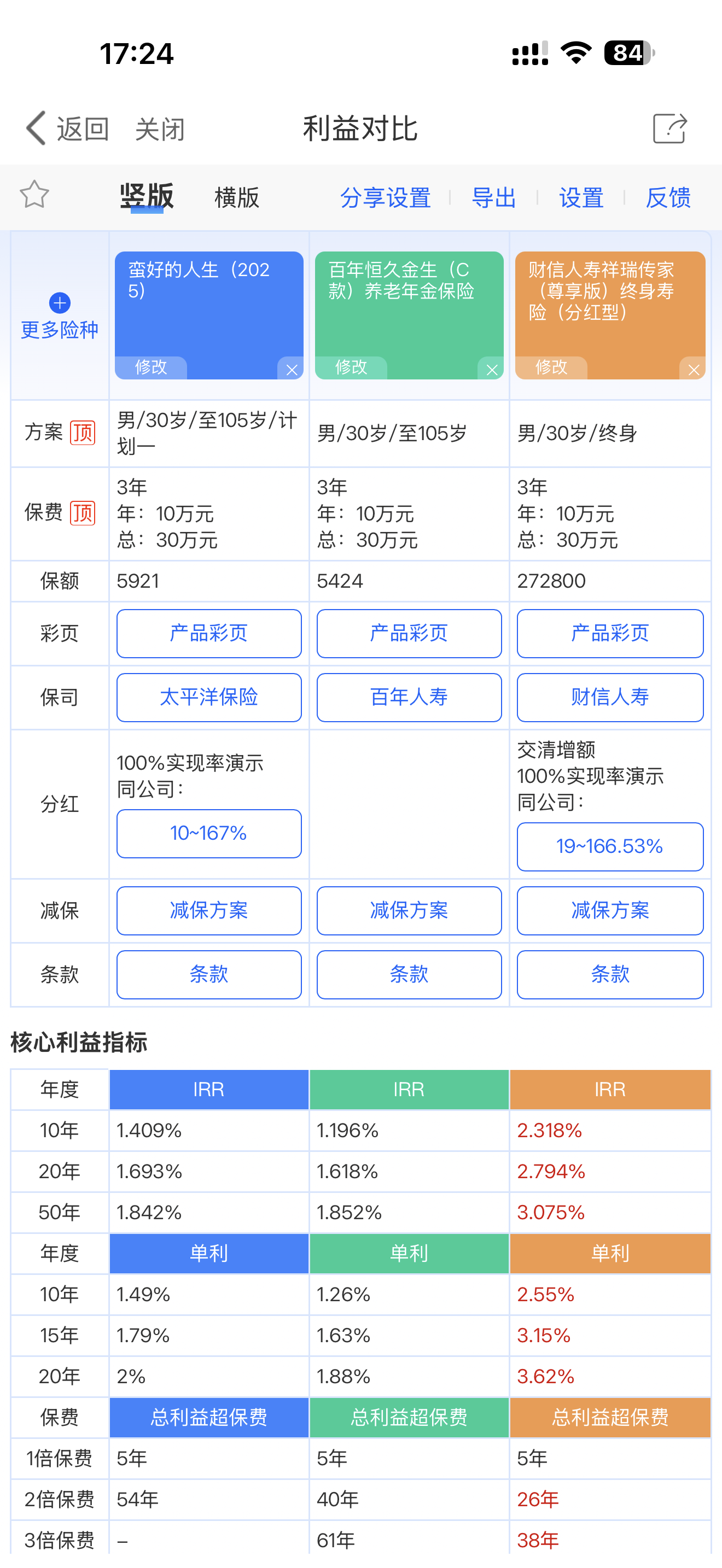Switch to the 横版 layout tab

point(236,196)
